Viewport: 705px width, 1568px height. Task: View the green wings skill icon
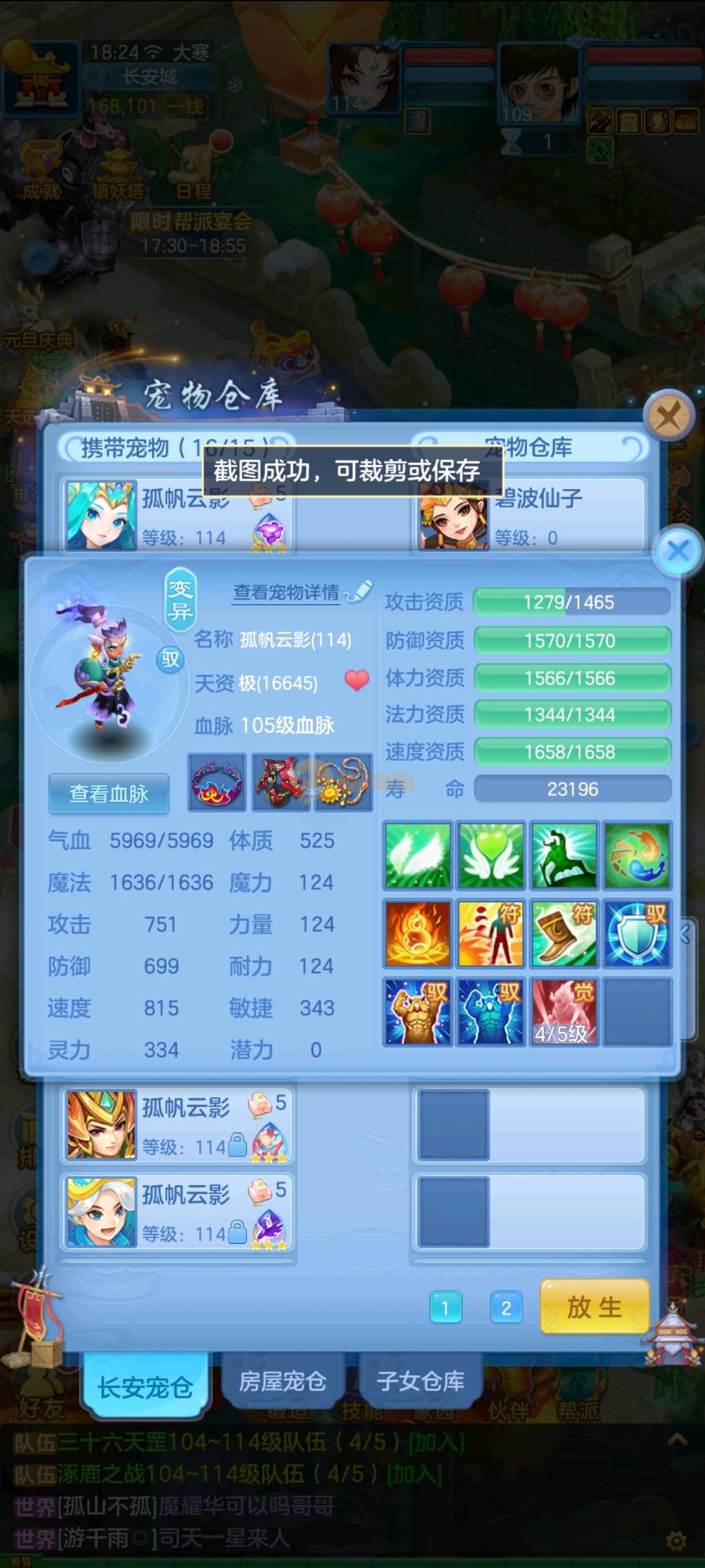(418, 856)
